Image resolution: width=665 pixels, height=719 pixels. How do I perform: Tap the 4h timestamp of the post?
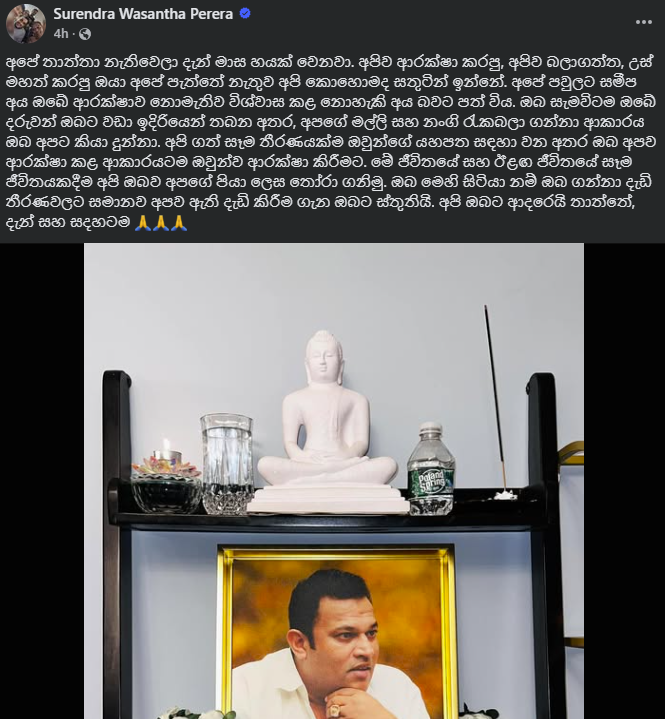pos(62,33)
